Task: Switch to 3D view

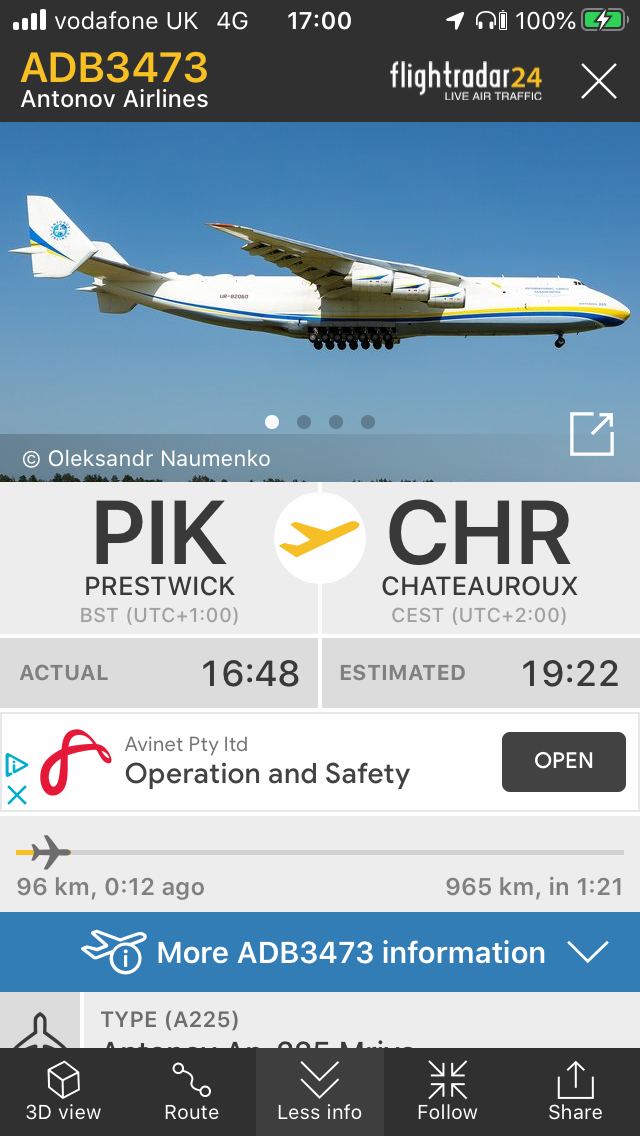Action: pos(64,1092)
